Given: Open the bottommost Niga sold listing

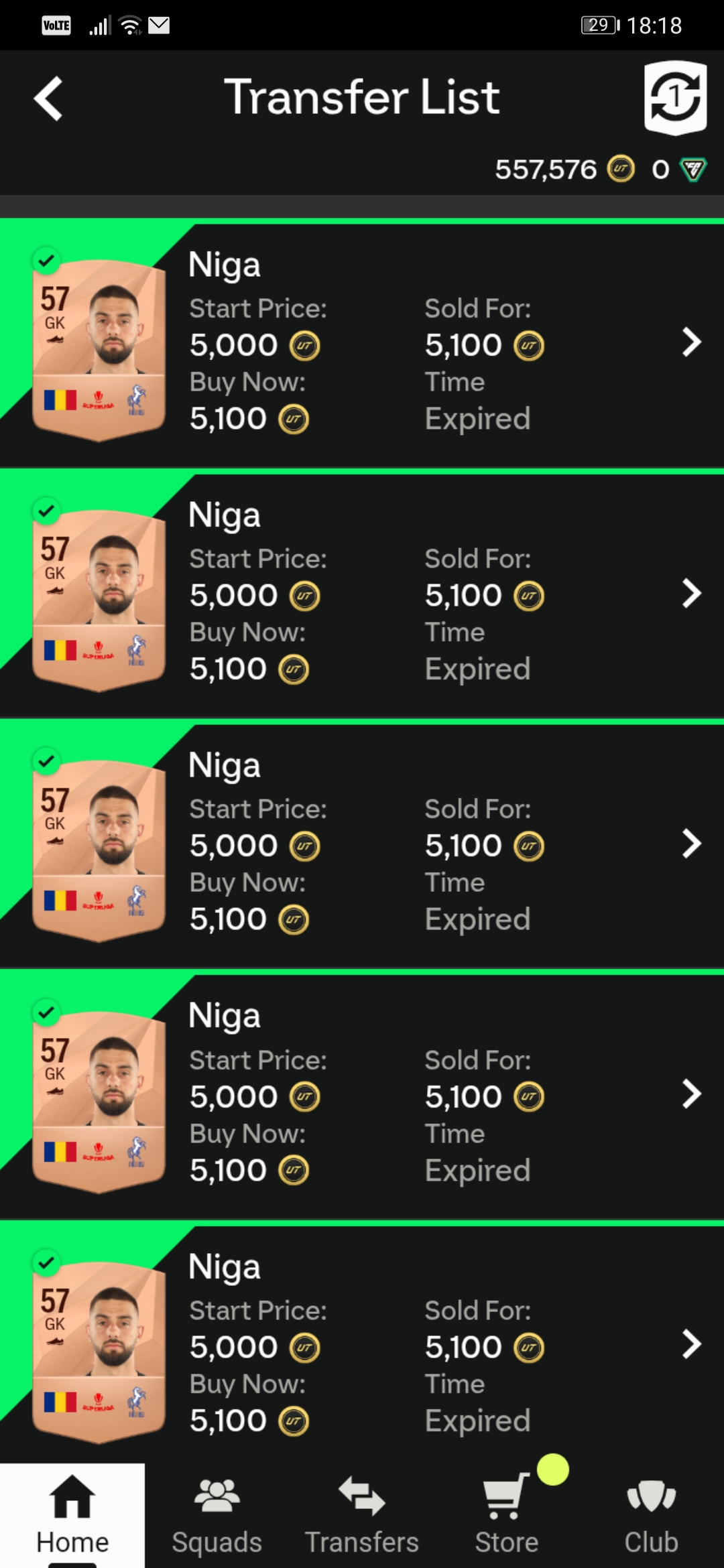Looking at the screenshot, I should point(691,1344).
